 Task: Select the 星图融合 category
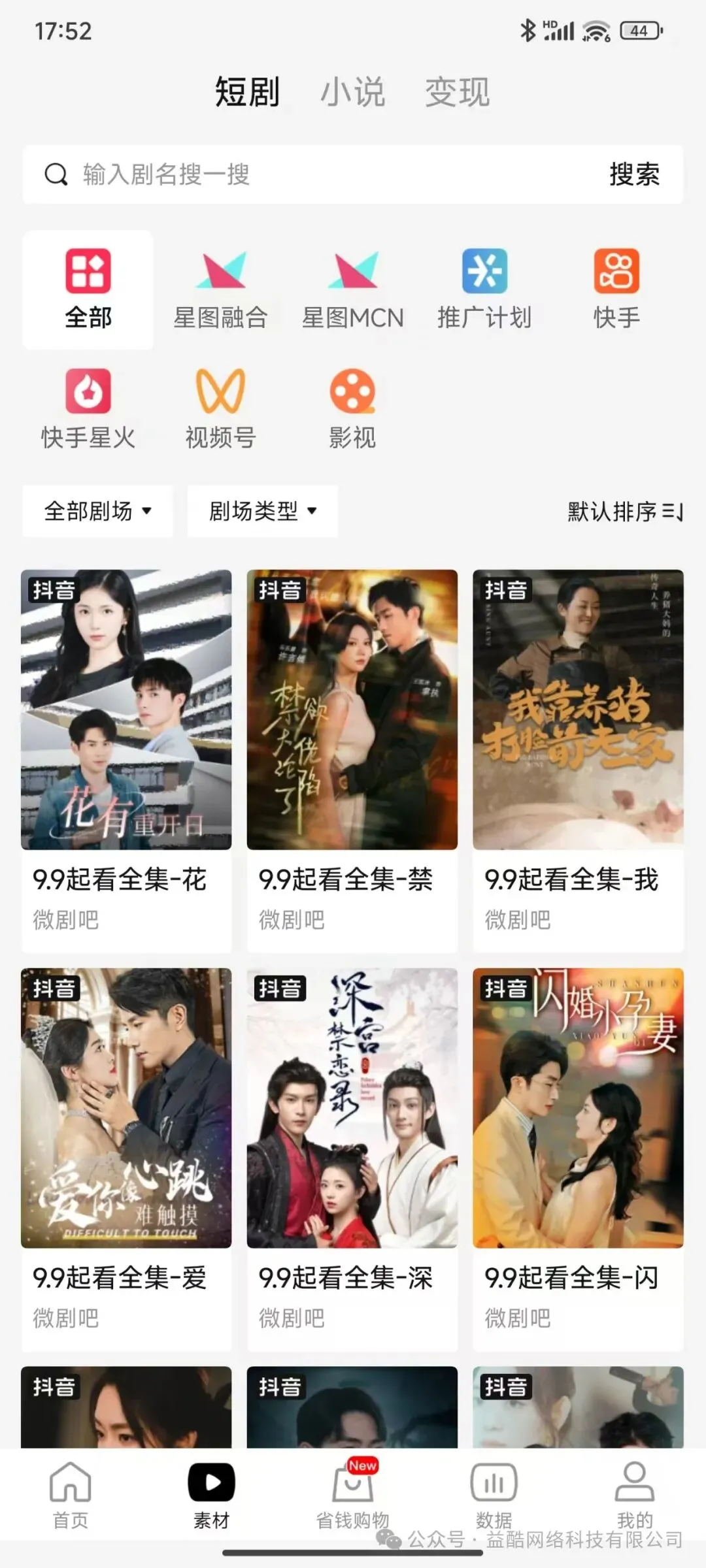(x=220, y=289)
